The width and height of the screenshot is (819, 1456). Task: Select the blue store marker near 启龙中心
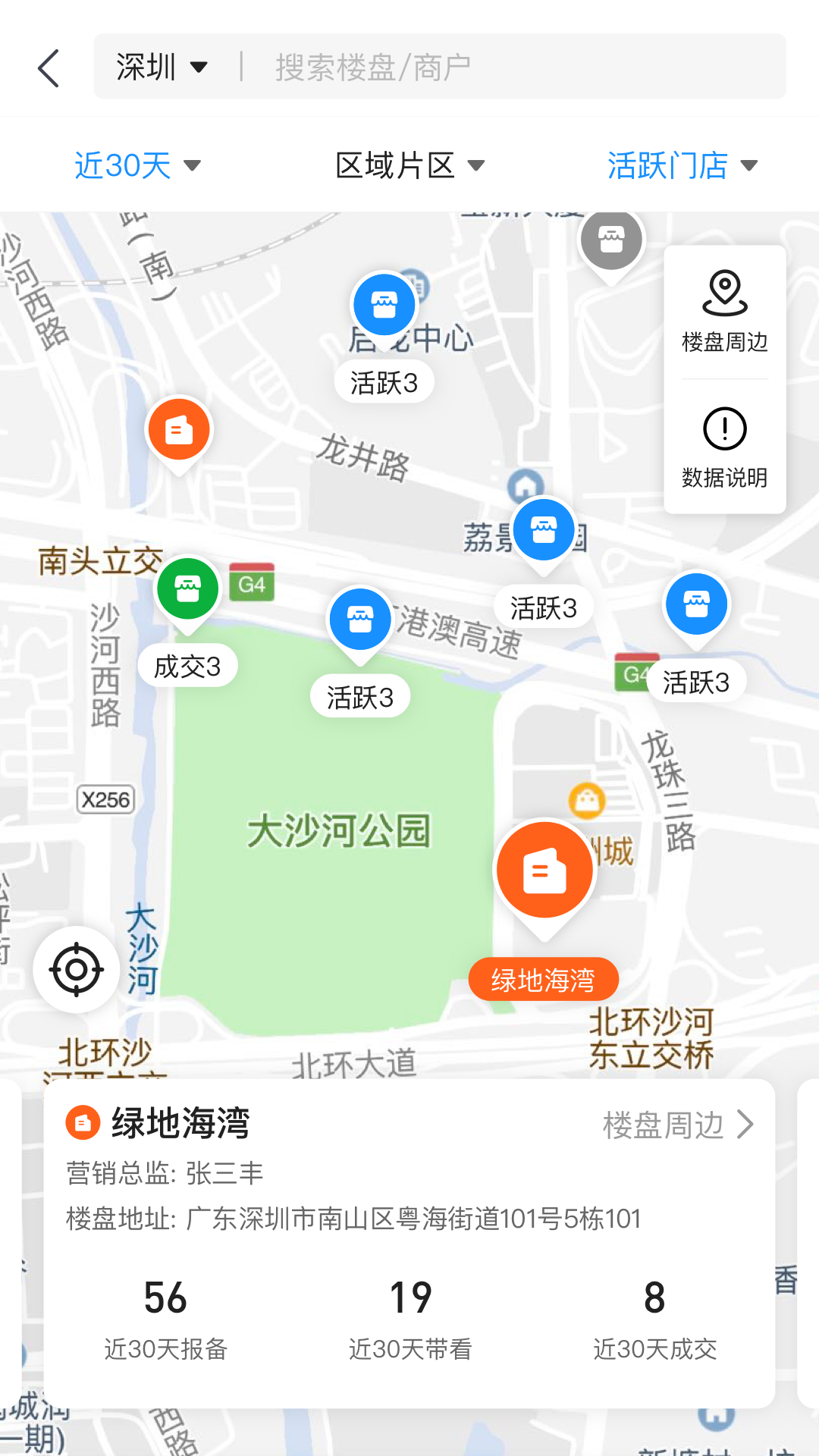point(384,305)
